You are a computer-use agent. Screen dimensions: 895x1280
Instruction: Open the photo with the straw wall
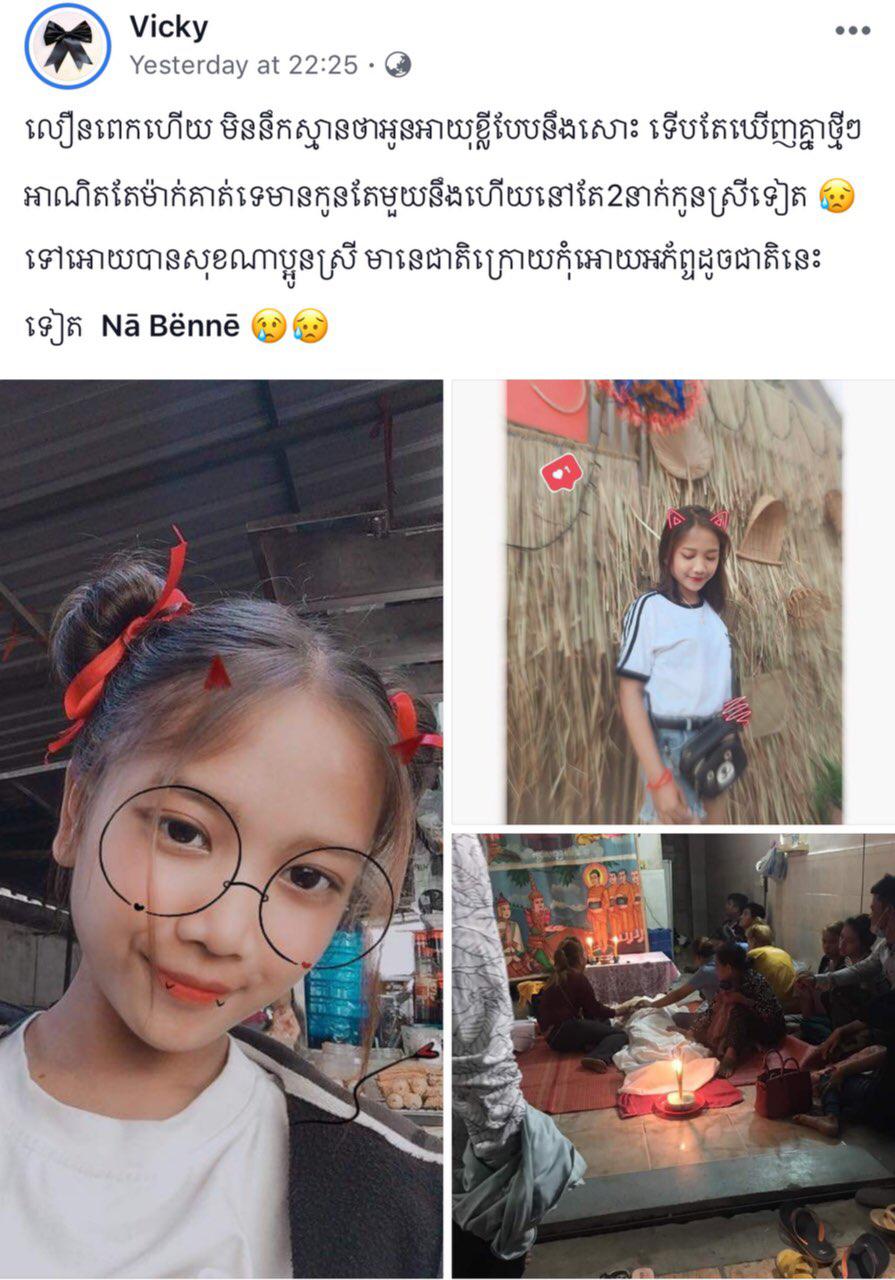[673, 602]
